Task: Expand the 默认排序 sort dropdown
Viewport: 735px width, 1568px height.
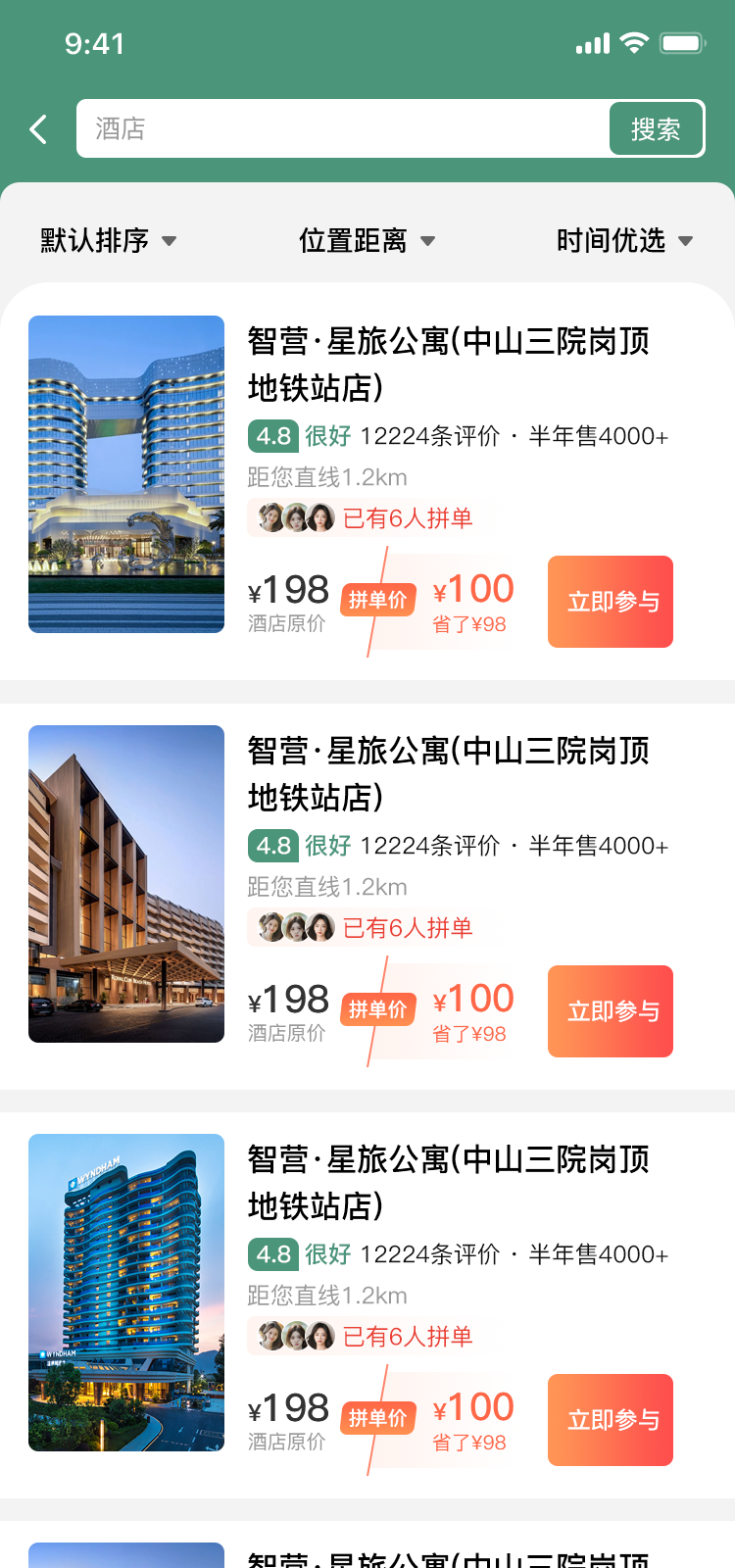Action: pos(109,240)
